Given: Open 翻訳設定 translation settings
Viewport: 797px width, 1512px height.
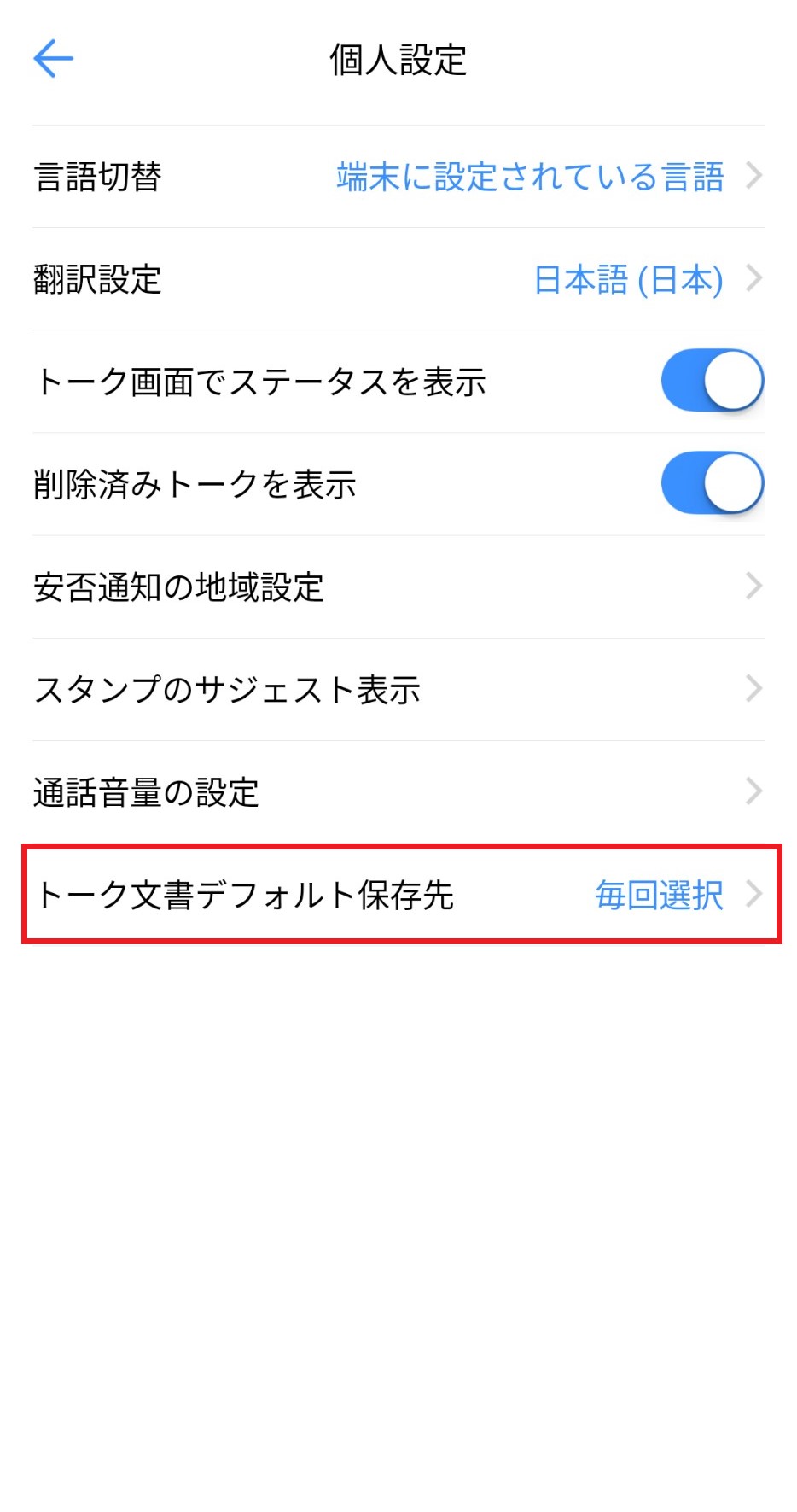Looking at the screenshot, I should 398,279.
